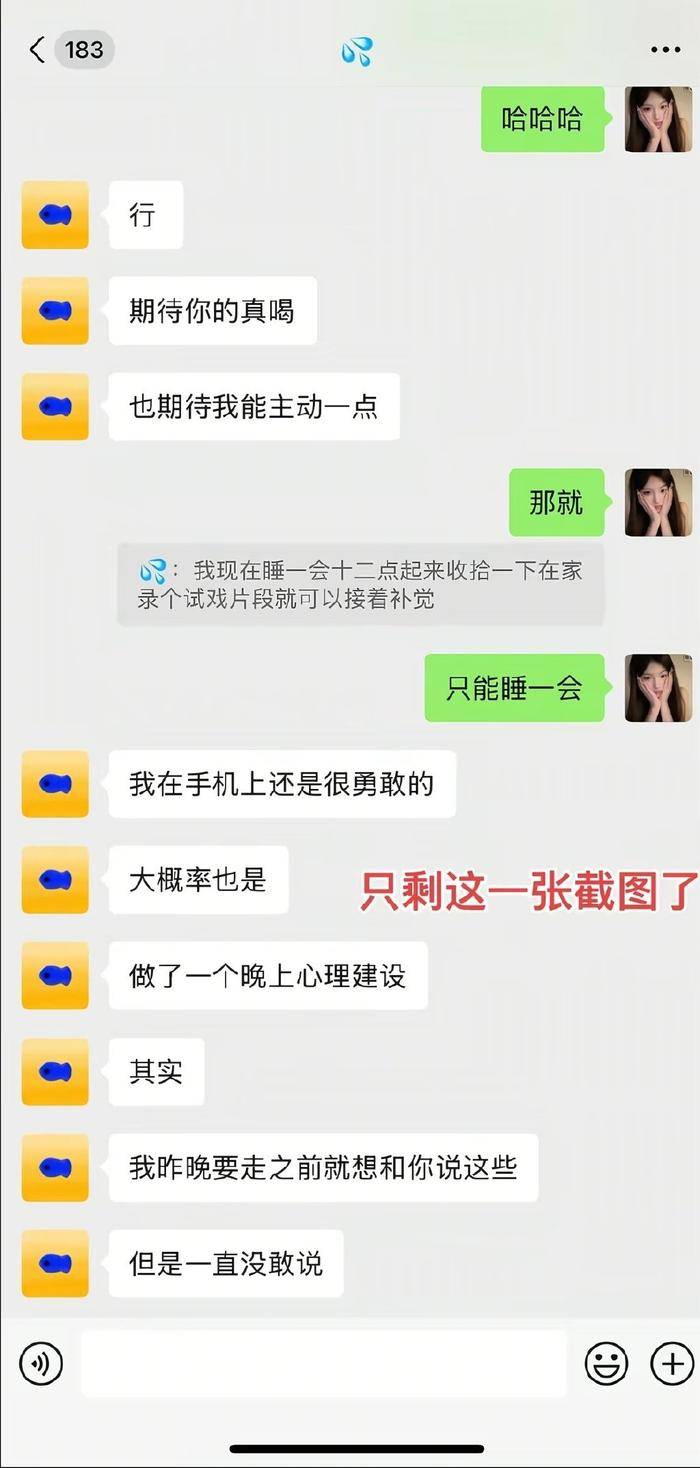
Task: Open fish avatar profile beside '行'
Action: coord(55,215)
